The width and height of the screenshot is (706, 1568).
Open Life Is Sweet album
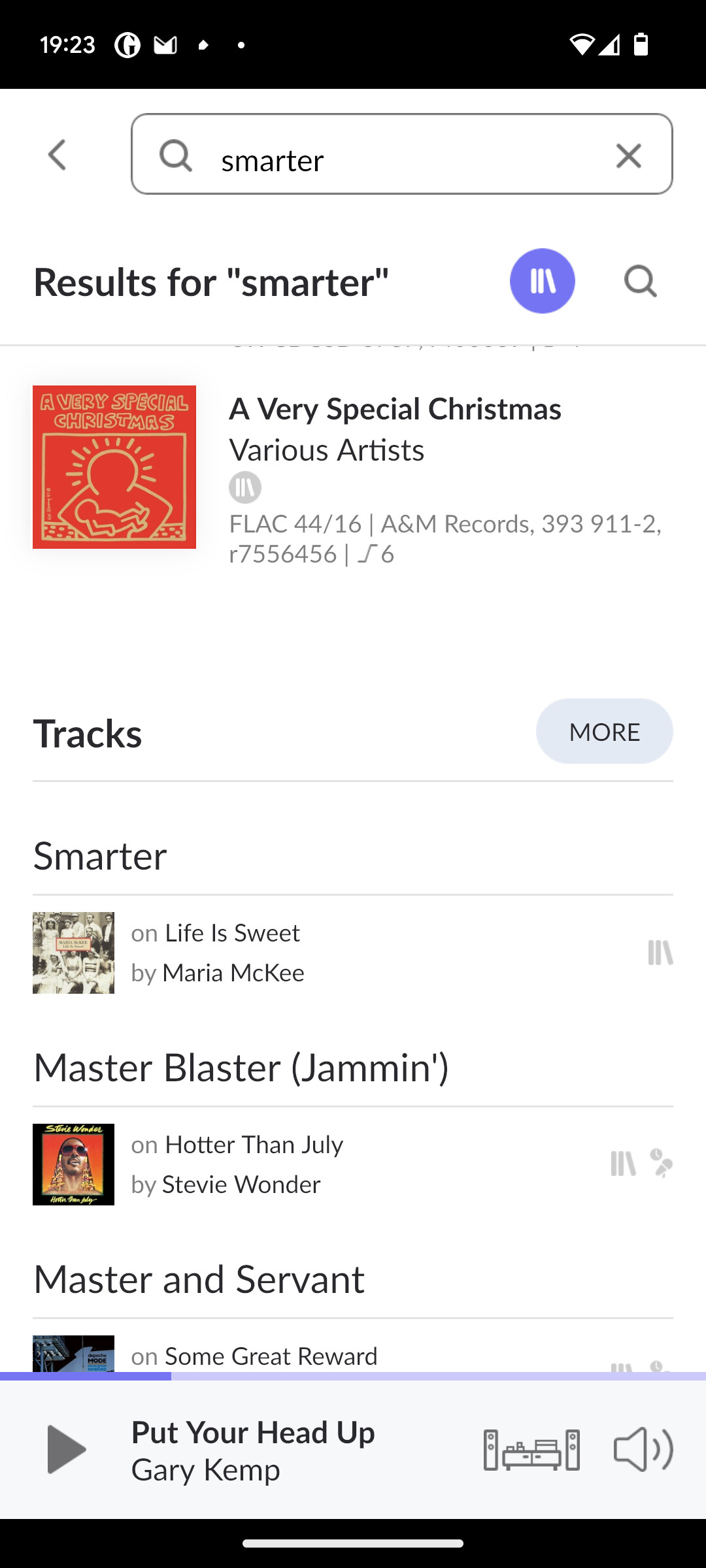[232, 933]
